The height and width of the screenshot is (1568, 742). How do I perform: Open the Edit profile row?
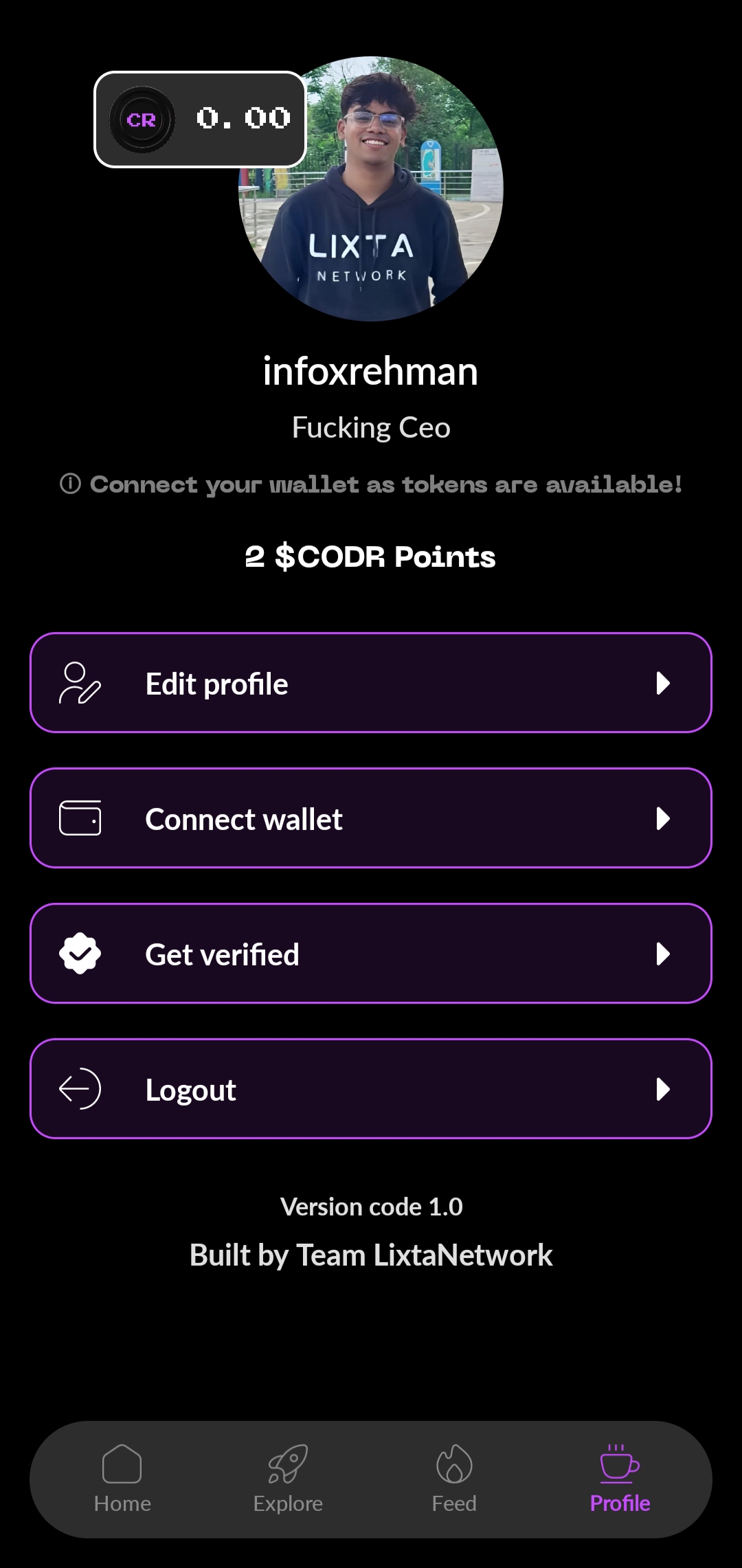(371, 683)
